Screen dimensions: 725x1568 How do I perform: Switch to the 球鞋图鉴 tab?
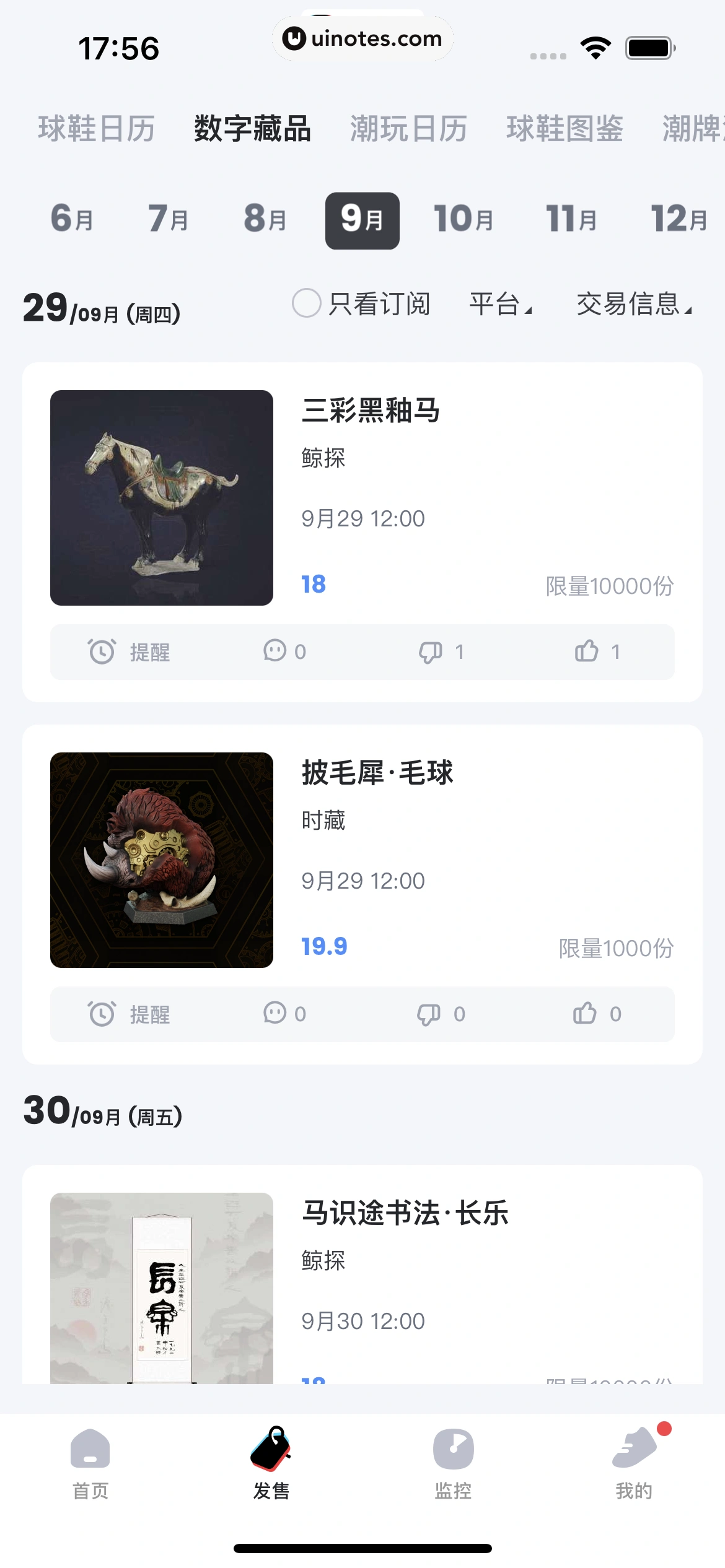[565, 129]
